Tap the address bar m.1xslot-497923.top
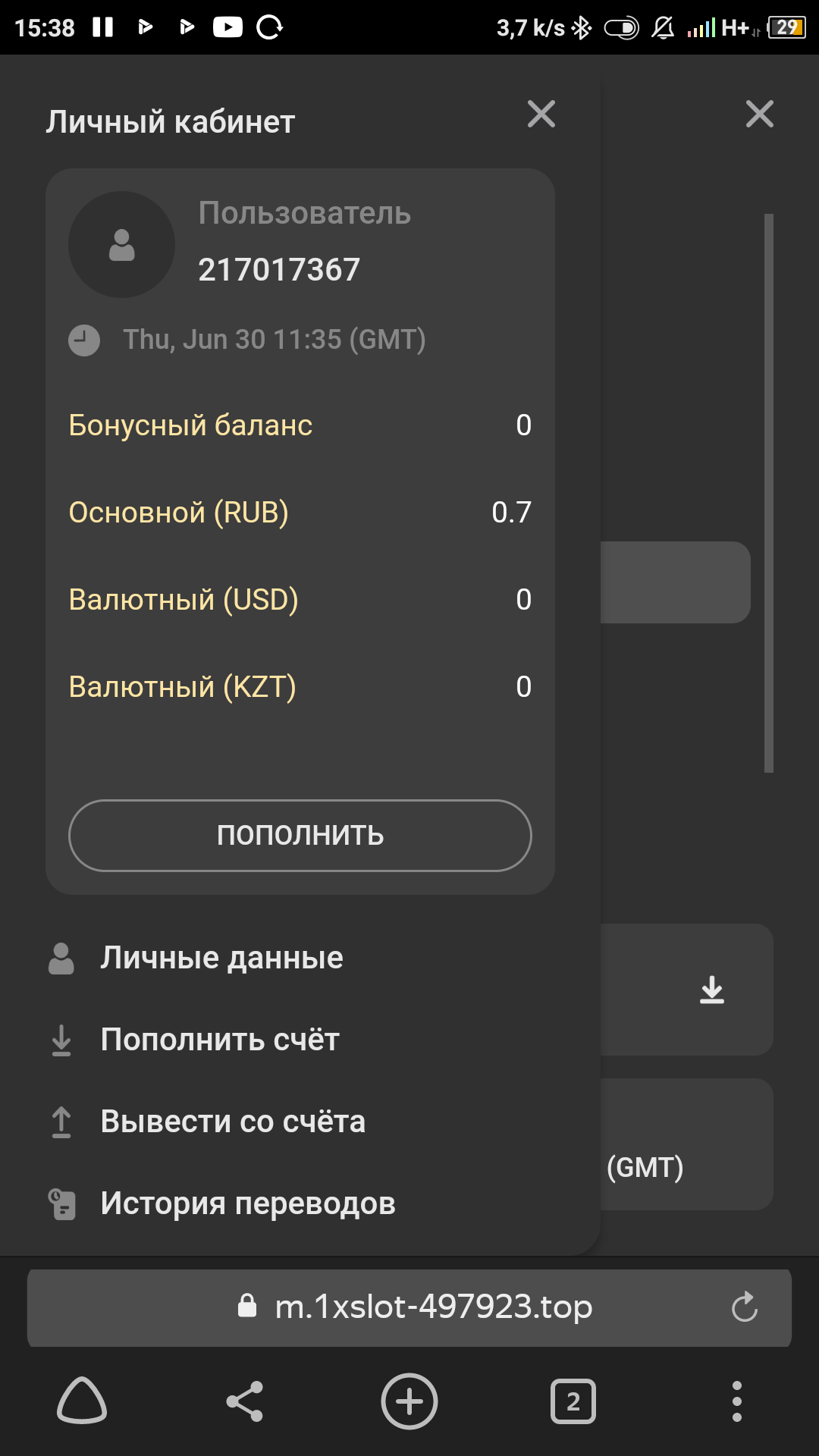This screenshot has height=1456, width=819. point(432,1307)
